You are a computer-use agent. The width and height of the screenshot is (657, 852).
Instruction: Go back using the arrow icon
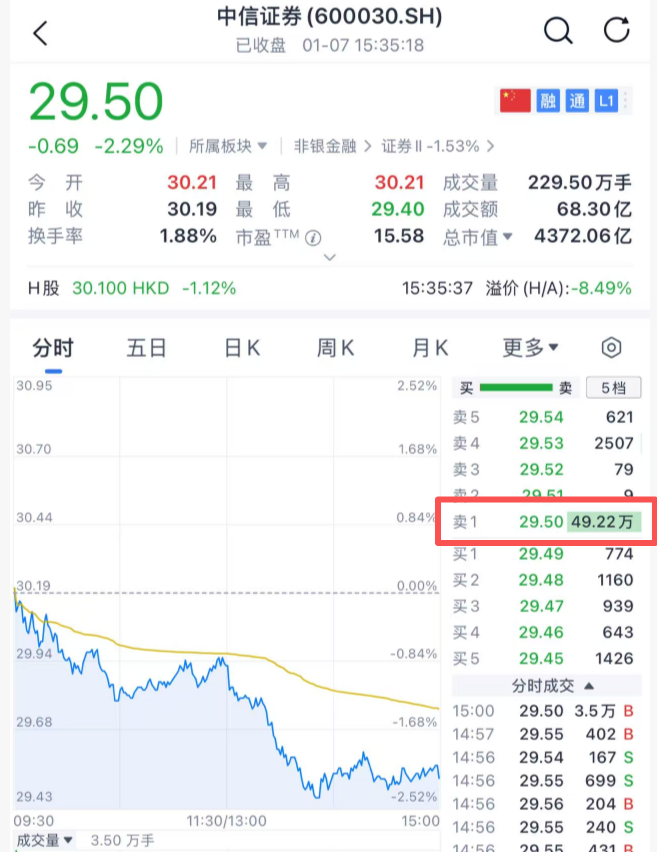(x=40, y=32)
